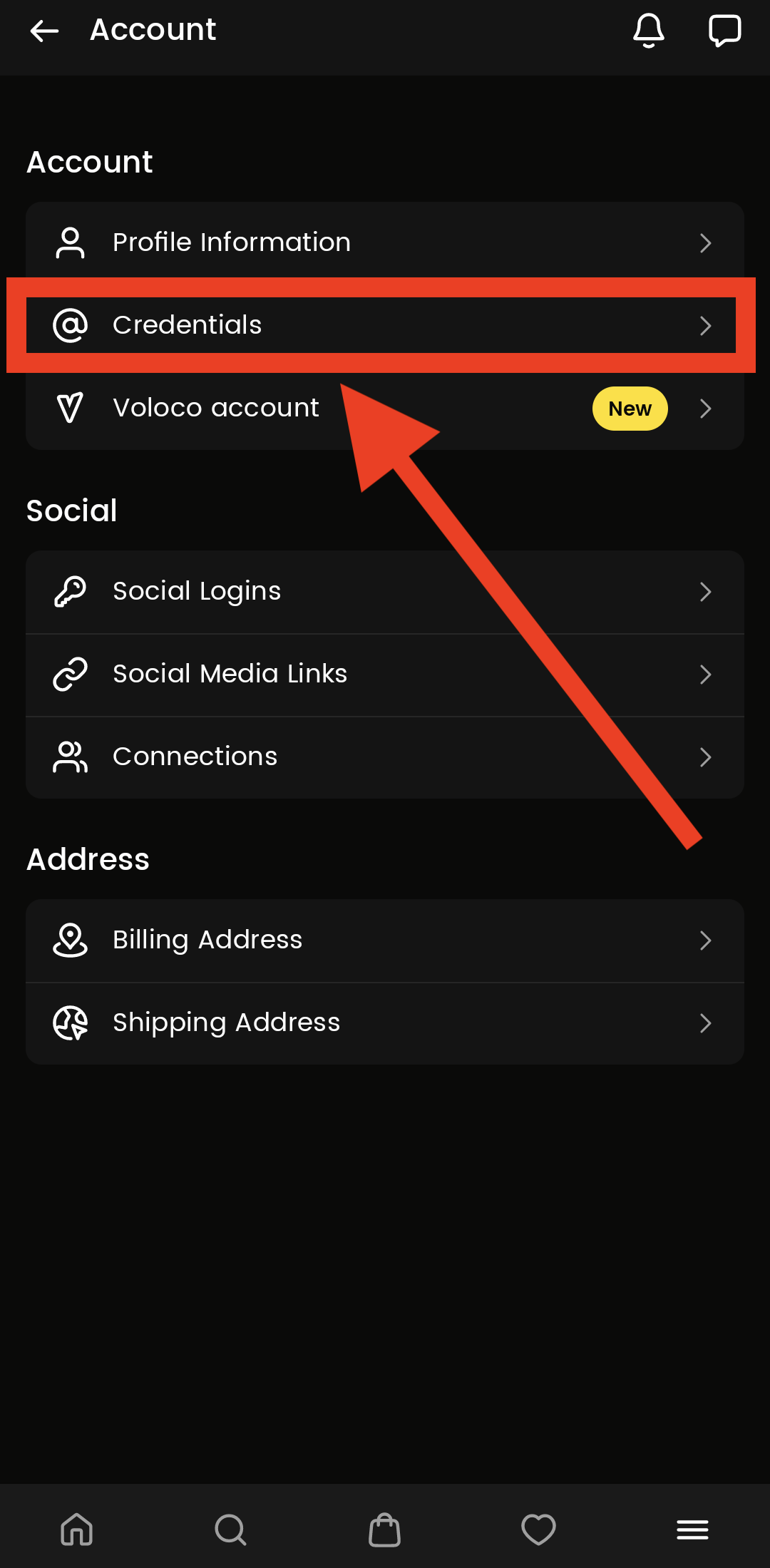The image size is (770, 1568).
Task: Open the messages chat icon
Action: click(x=724, y=31)
